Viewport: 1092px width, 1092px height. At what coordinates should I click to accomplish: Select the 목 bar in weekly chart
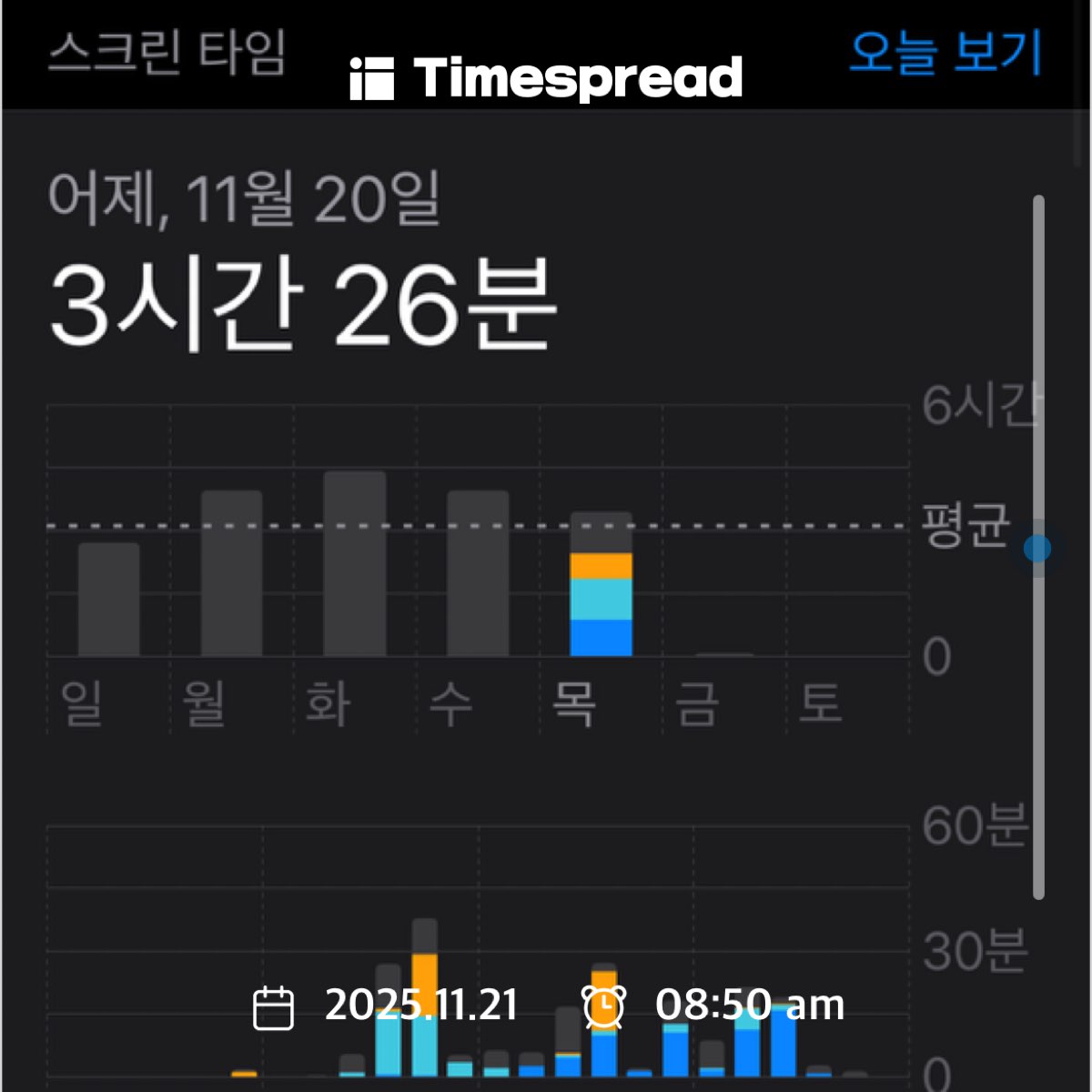[601, 584]
